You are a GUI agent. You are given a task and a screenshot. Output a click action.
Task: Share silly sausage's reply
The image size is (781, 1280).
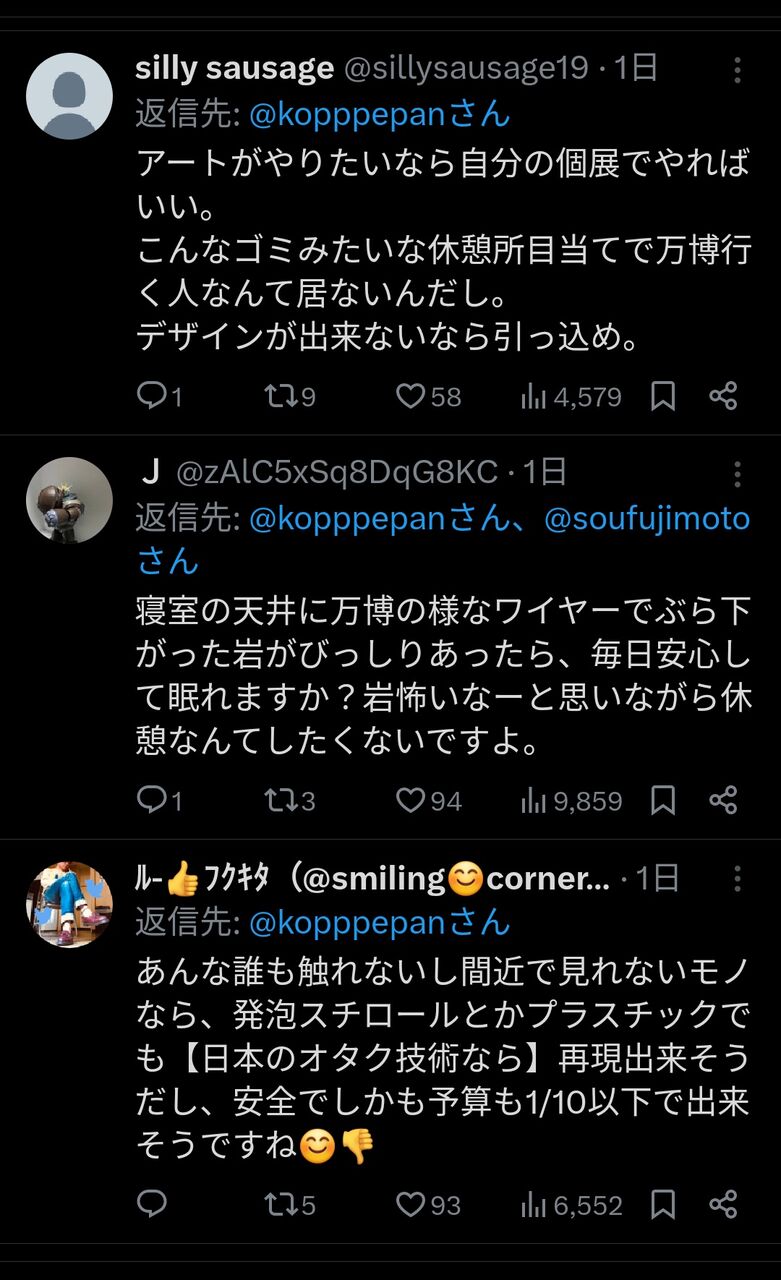723,397
